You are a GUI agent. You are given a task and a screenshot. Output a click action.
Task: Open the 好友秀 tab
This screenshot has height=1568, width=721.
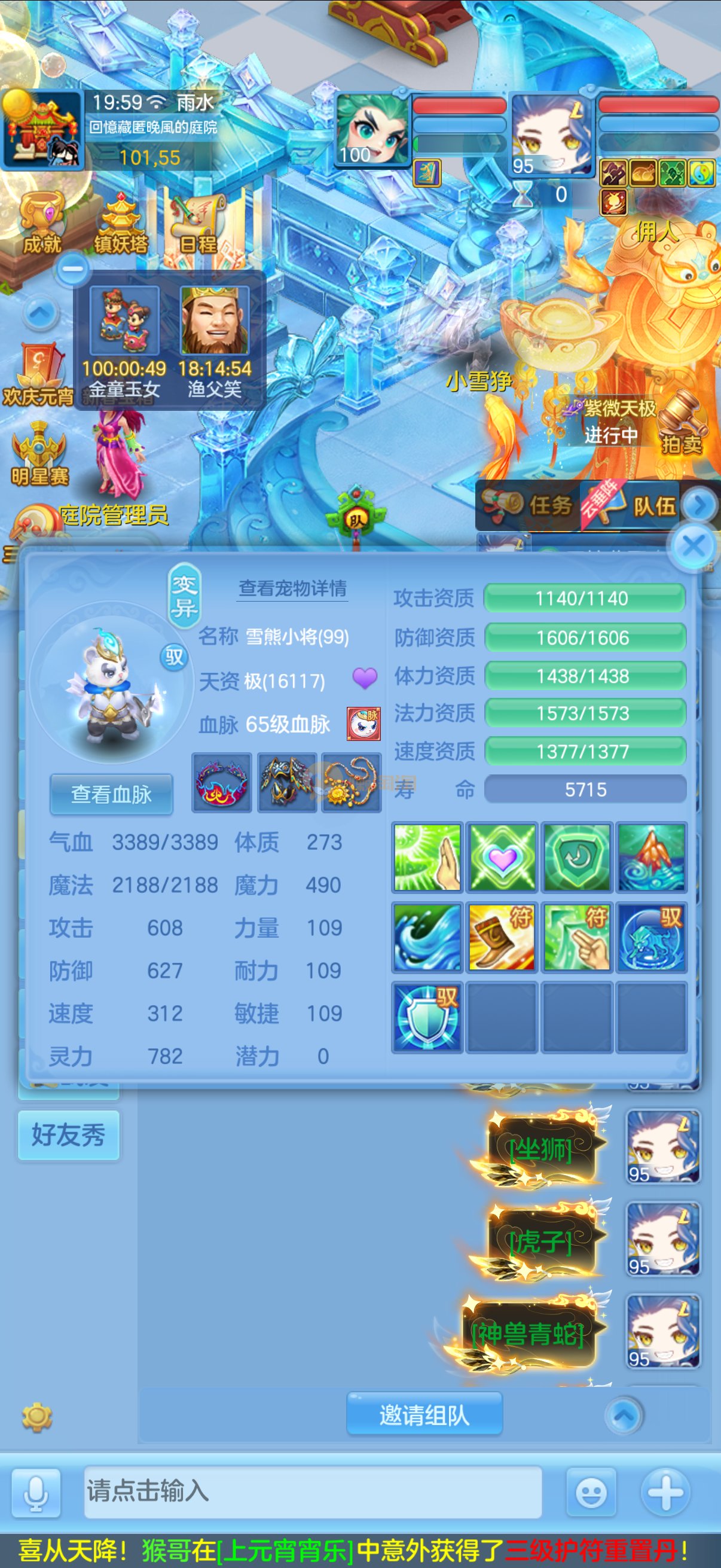pos(68,1134)
